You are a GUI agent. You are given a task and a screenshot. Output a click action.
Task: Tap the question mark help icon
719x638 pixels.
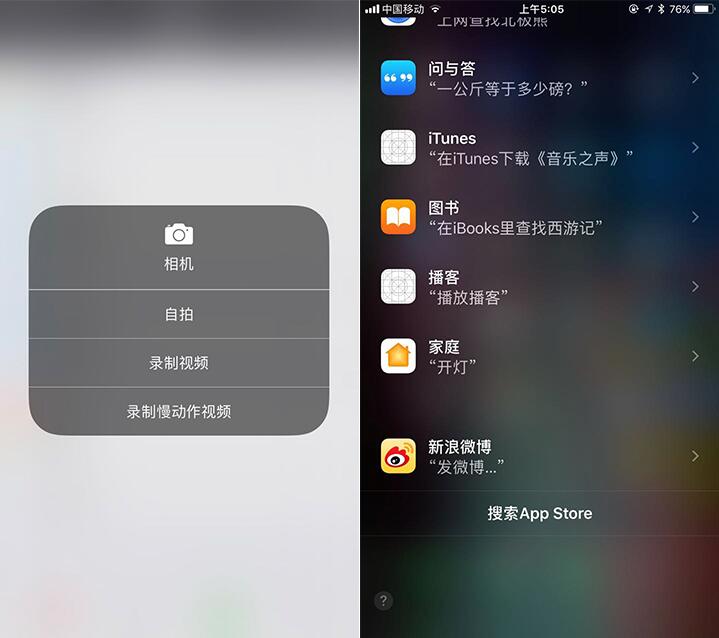[x=383, y=601]
